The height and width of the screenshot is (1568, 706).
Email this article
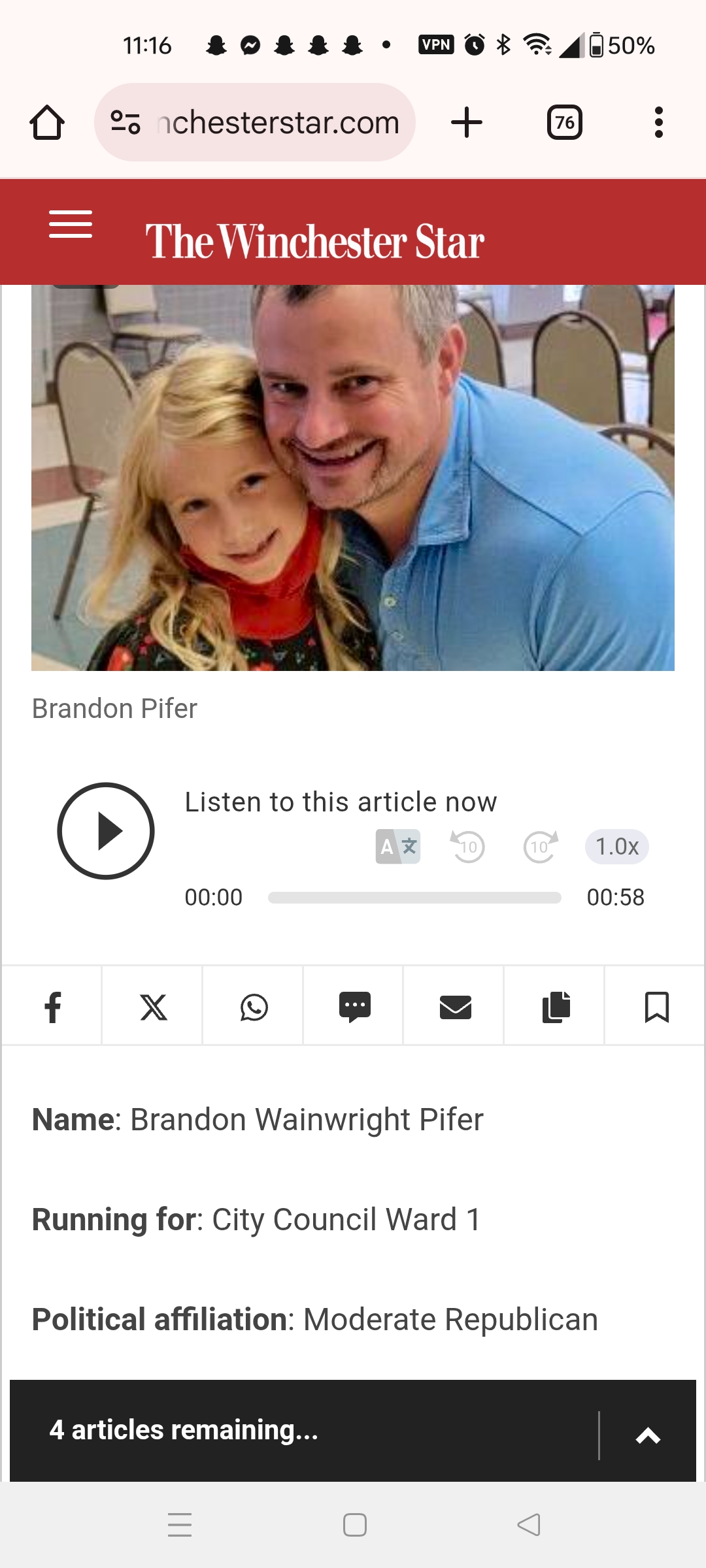(x=456, y=1007)
